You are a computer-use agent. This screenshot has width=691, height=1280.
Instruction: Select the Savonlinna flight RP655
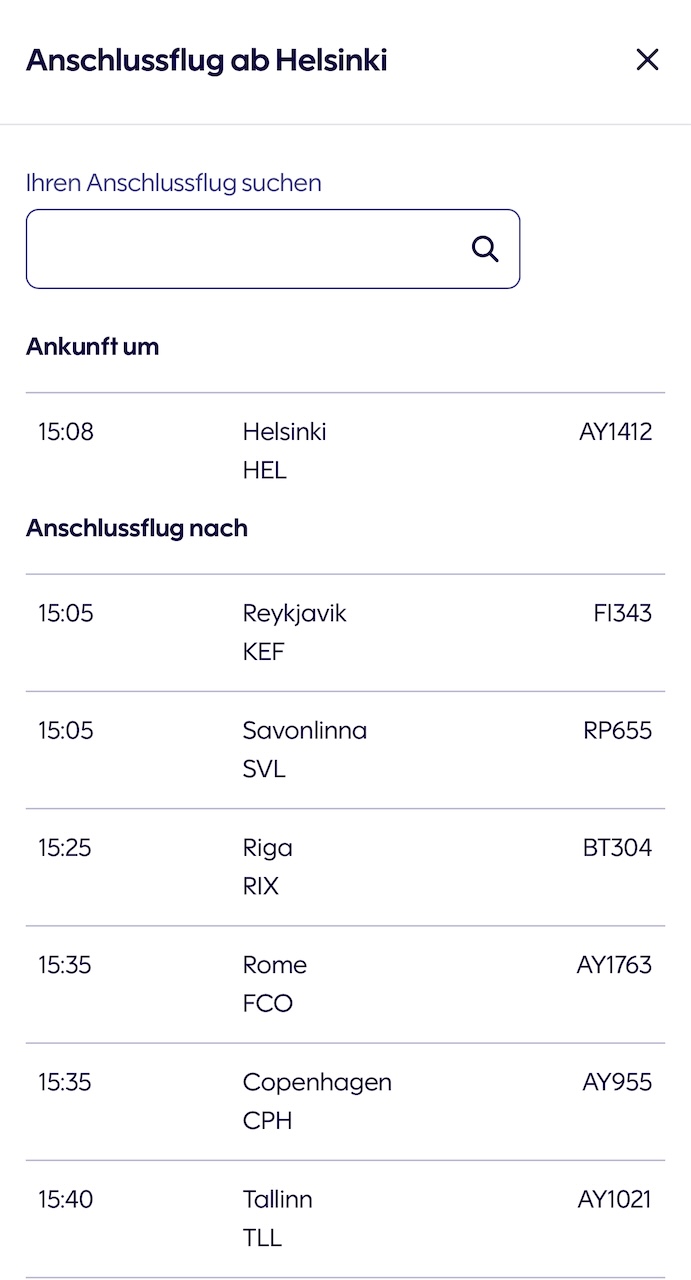[x=345, y=749]
